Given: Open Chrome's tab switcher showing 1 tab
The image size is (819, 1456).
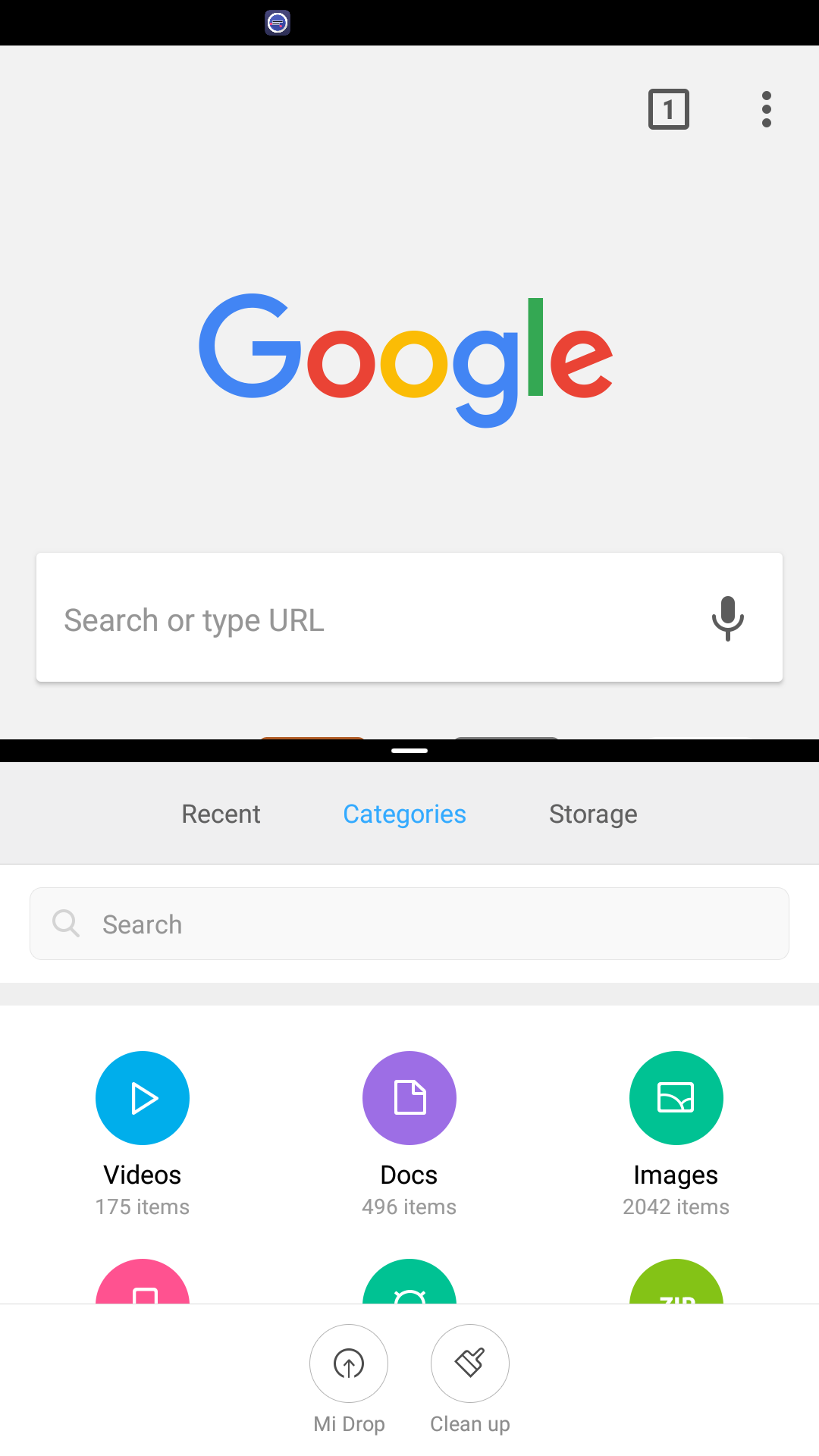Looking at the screenshot, I should pyautogui.click(x=668, y=109).
